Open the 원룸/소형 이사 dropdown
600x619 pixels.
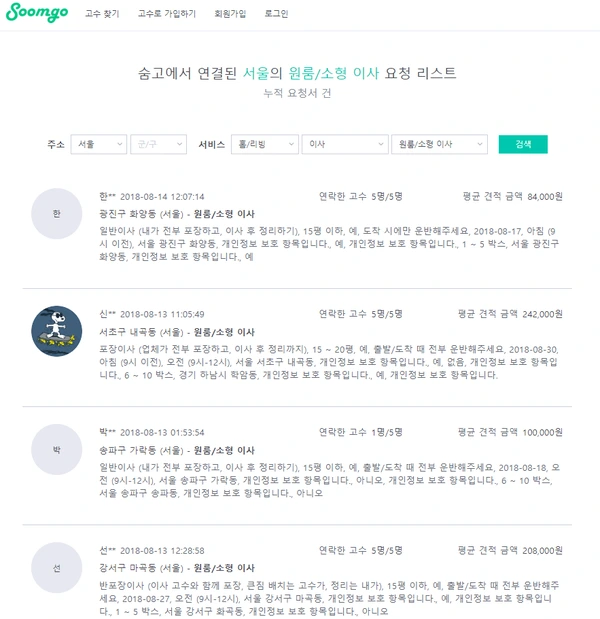439,144
